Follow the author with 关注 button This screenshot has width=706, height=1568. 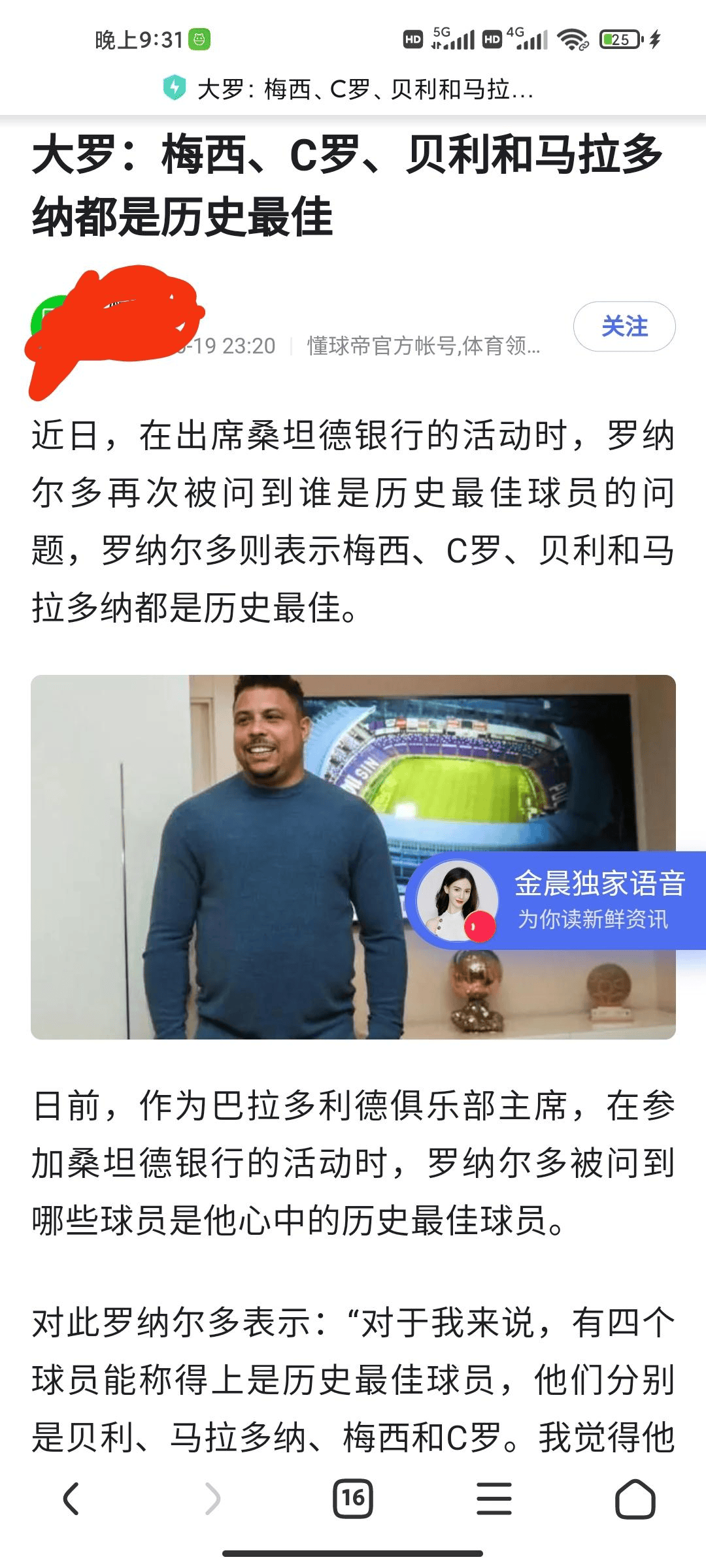pos(624,326)
